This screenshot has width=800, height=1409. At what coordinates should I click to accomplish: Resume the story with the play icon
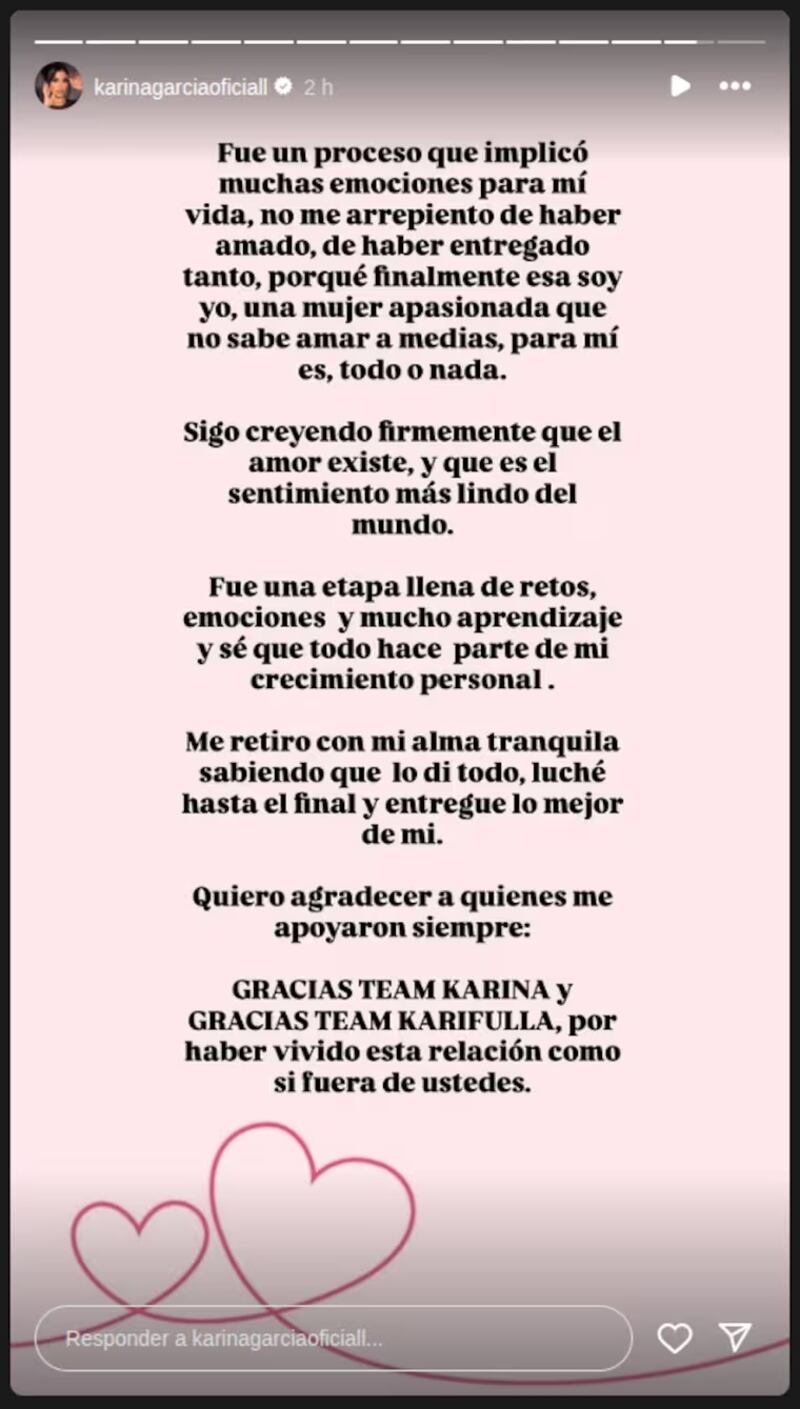(680, 87)
